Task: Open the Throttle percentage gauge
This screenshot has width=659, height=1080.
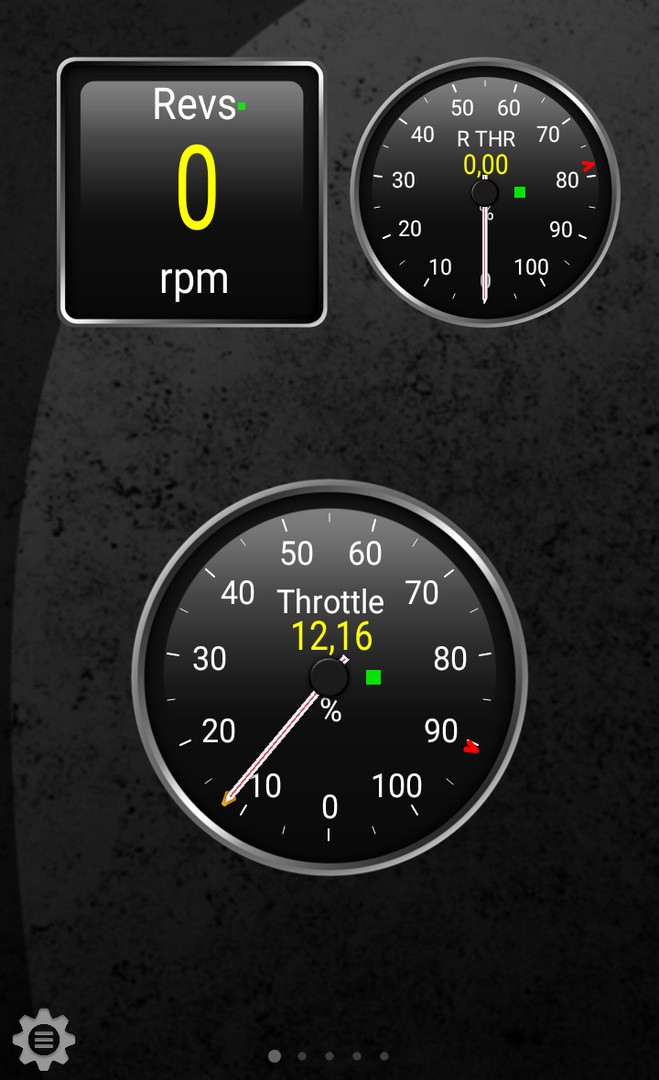Action: 329,677
